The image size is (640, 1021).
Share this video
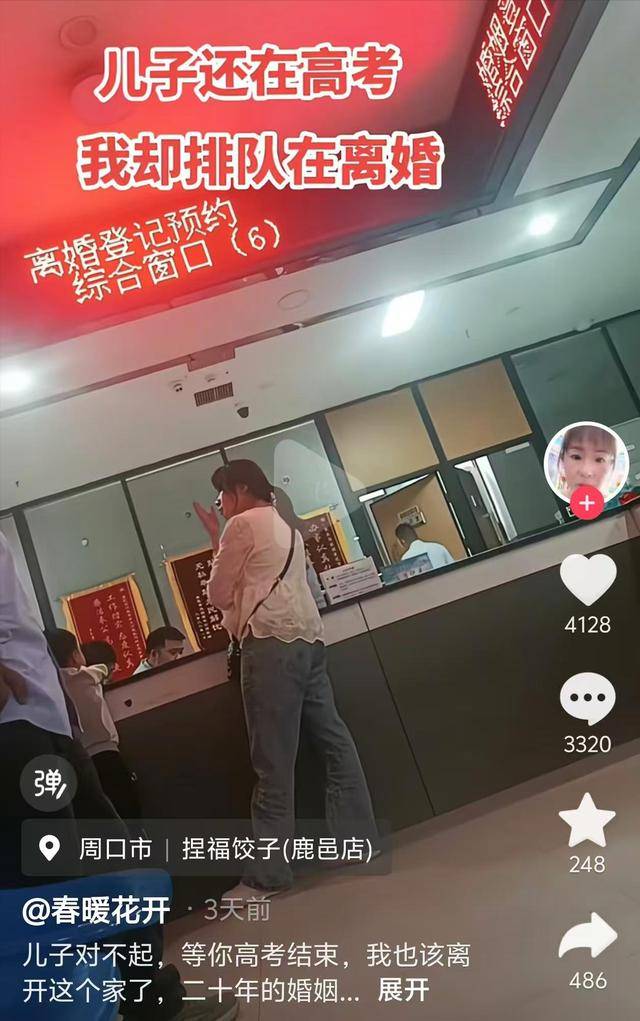click(x=587, y=938)
